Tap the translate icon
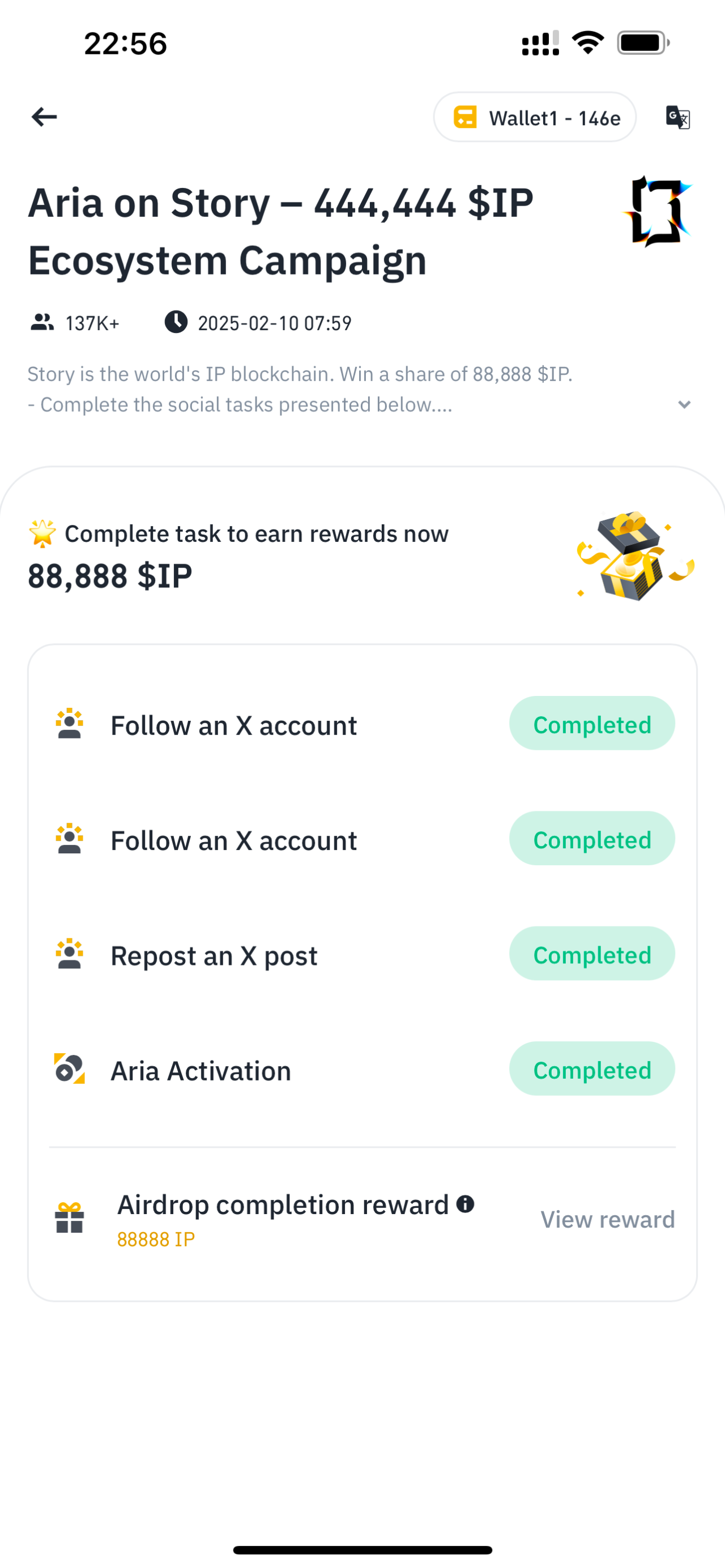Screen dimensions: 725x1568 (x=677, y=117)
